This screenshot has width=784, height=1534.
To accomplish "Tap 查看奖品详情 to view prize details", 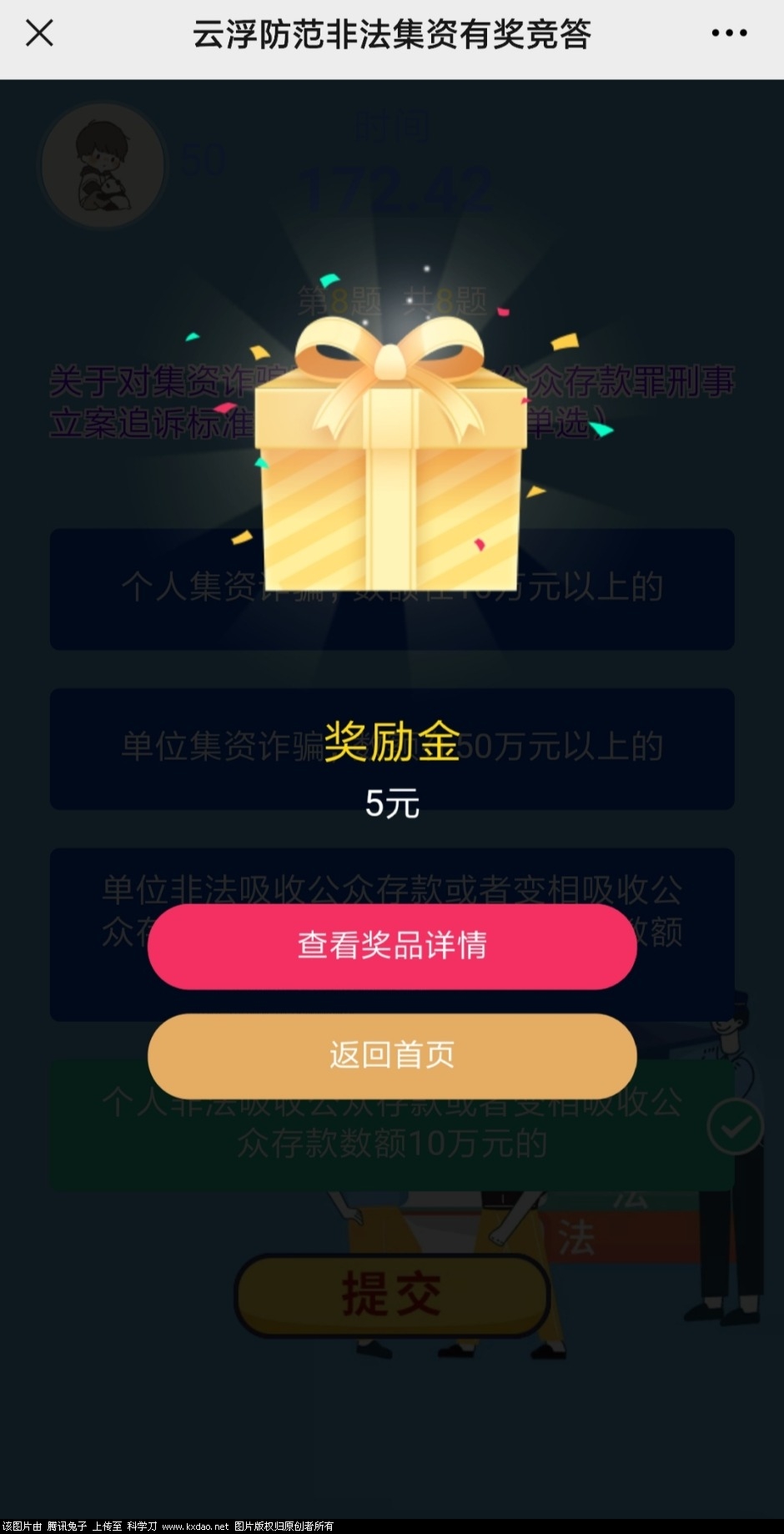I will (392, 946).
